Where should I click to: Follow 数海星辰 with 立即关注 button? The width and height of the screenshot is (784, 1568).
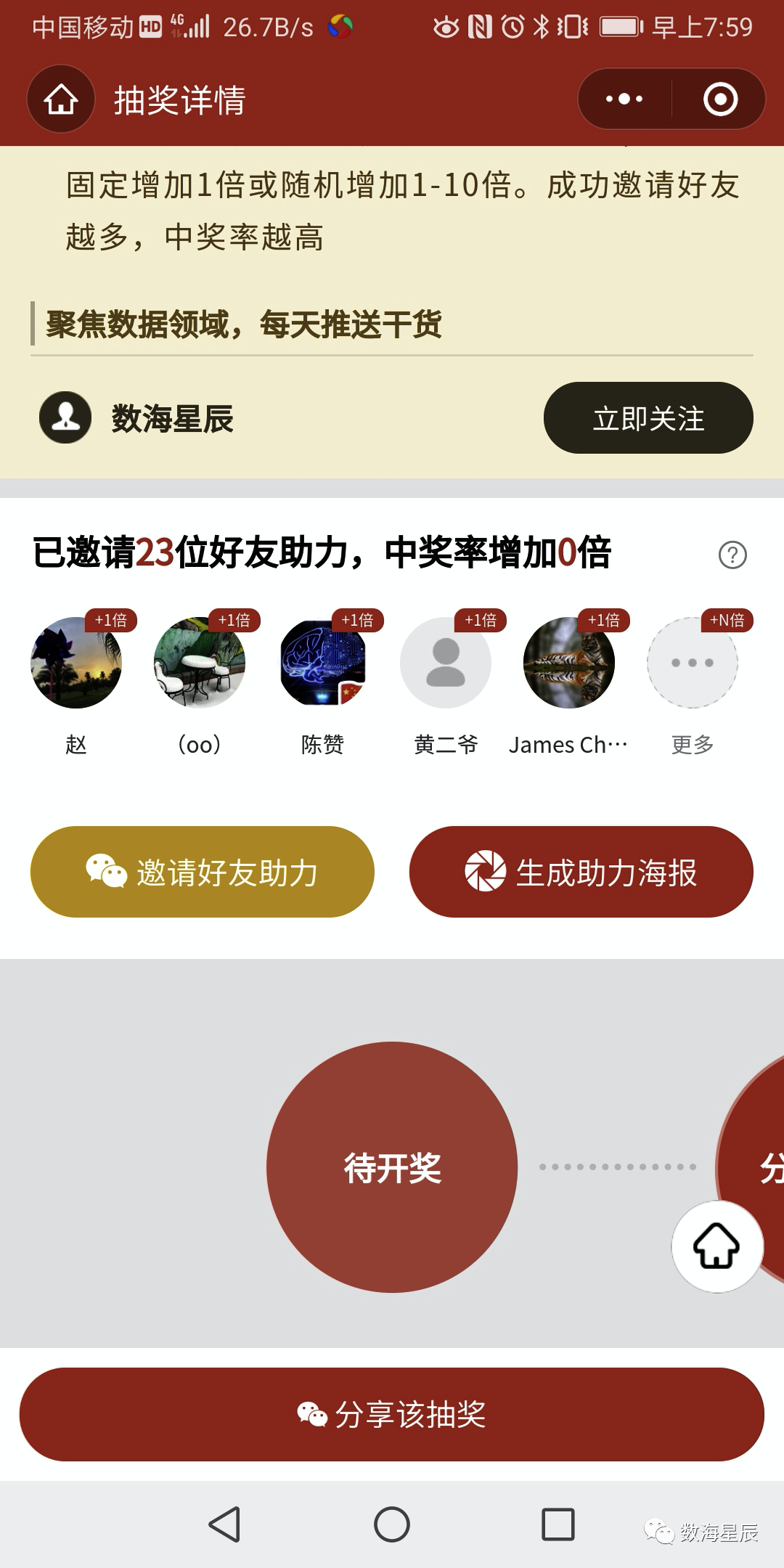[x=648, y=418]
